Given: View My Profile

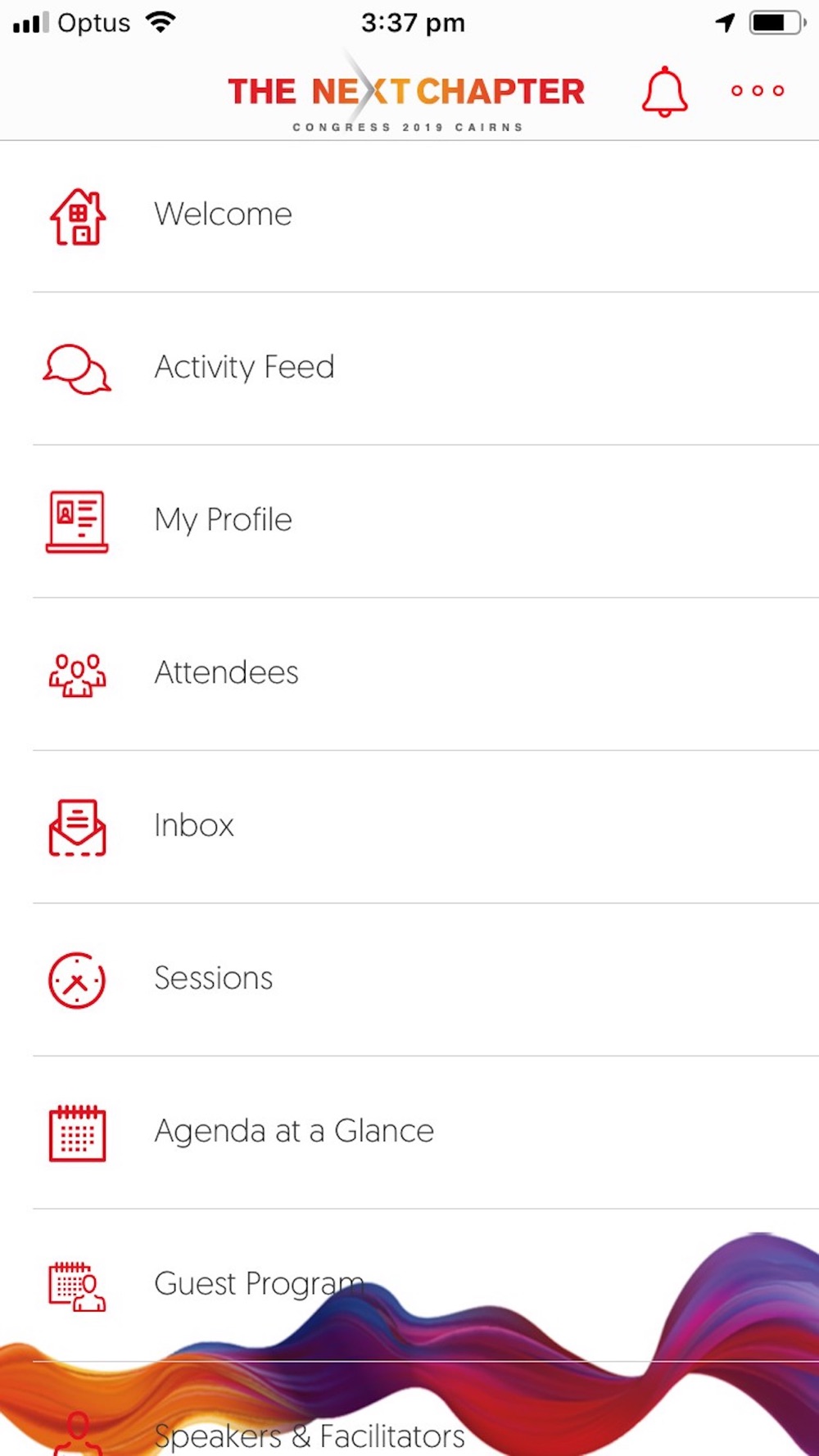Looking at the screenshot, I should click(x=409, y=522).
